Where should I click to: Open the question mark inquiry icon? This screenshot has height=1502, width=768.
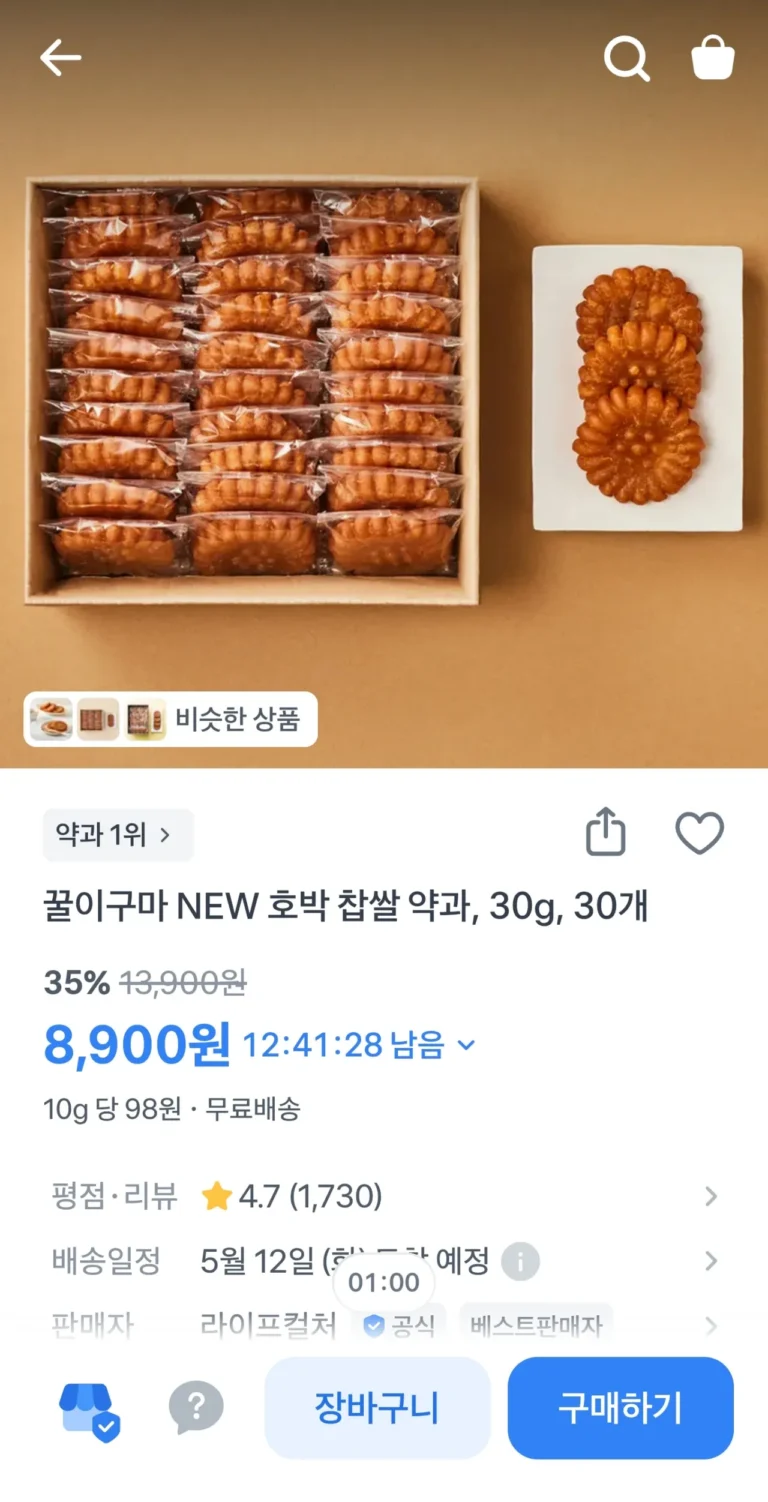coord(196,1409)
